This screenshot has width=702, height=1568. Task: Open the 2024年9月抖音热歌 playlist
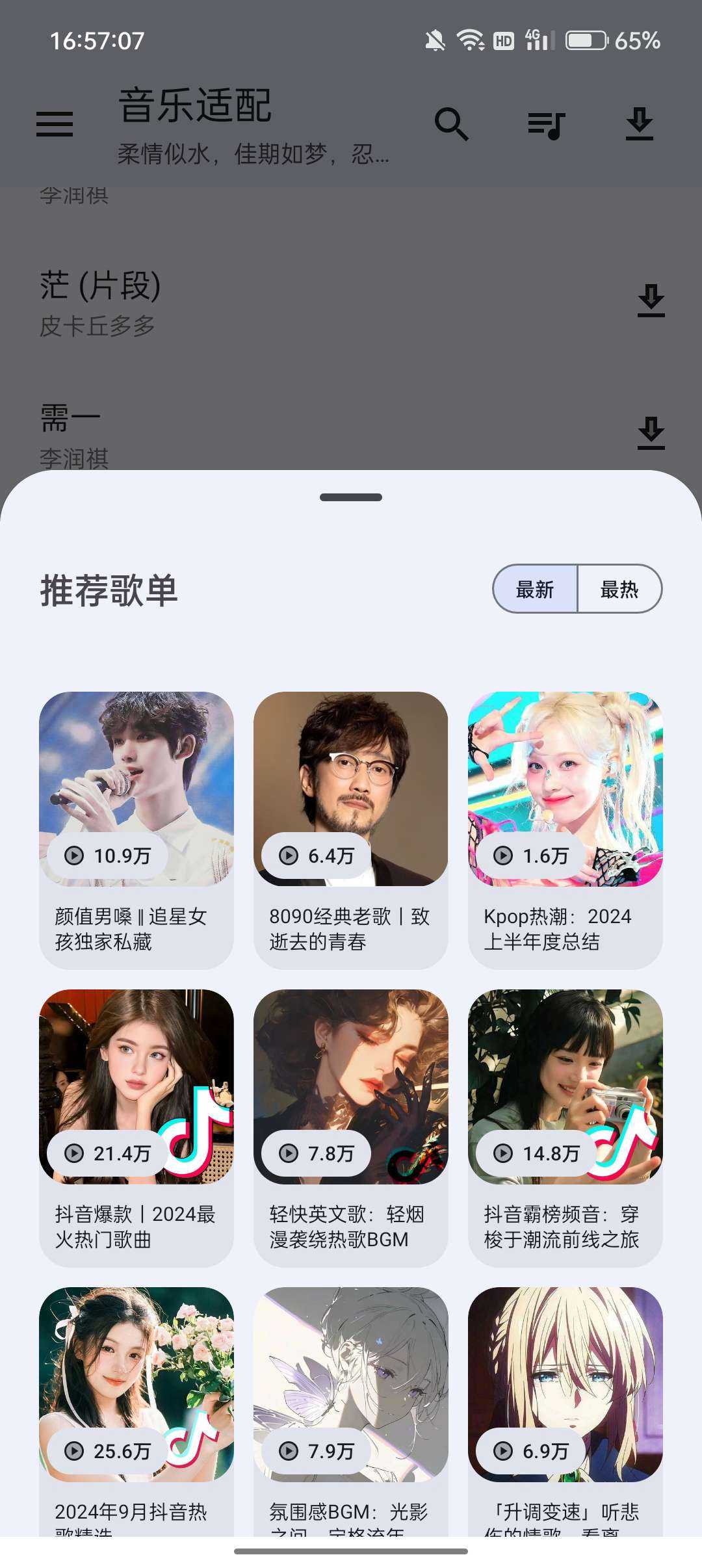(136, 1411)
